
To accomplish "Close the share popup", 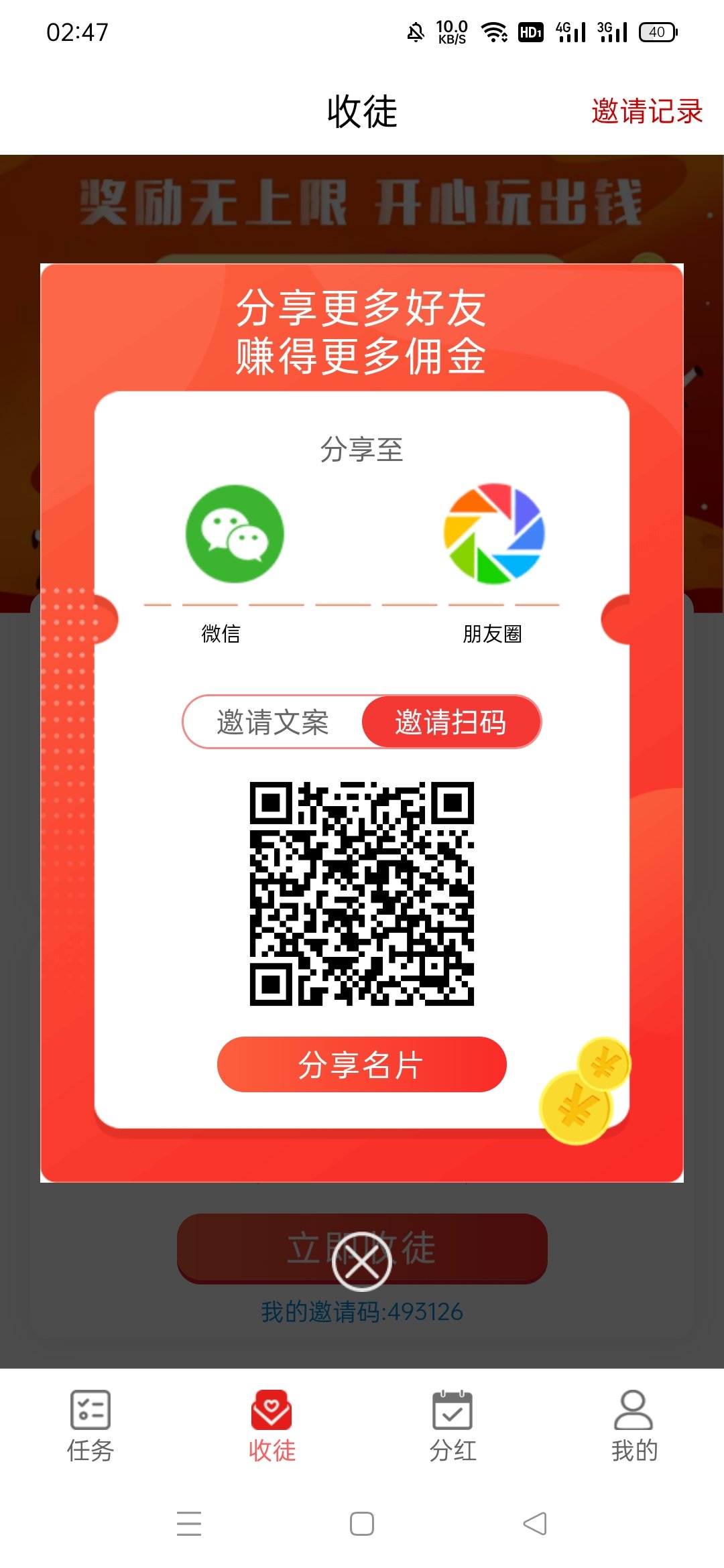I will 361,1262.
